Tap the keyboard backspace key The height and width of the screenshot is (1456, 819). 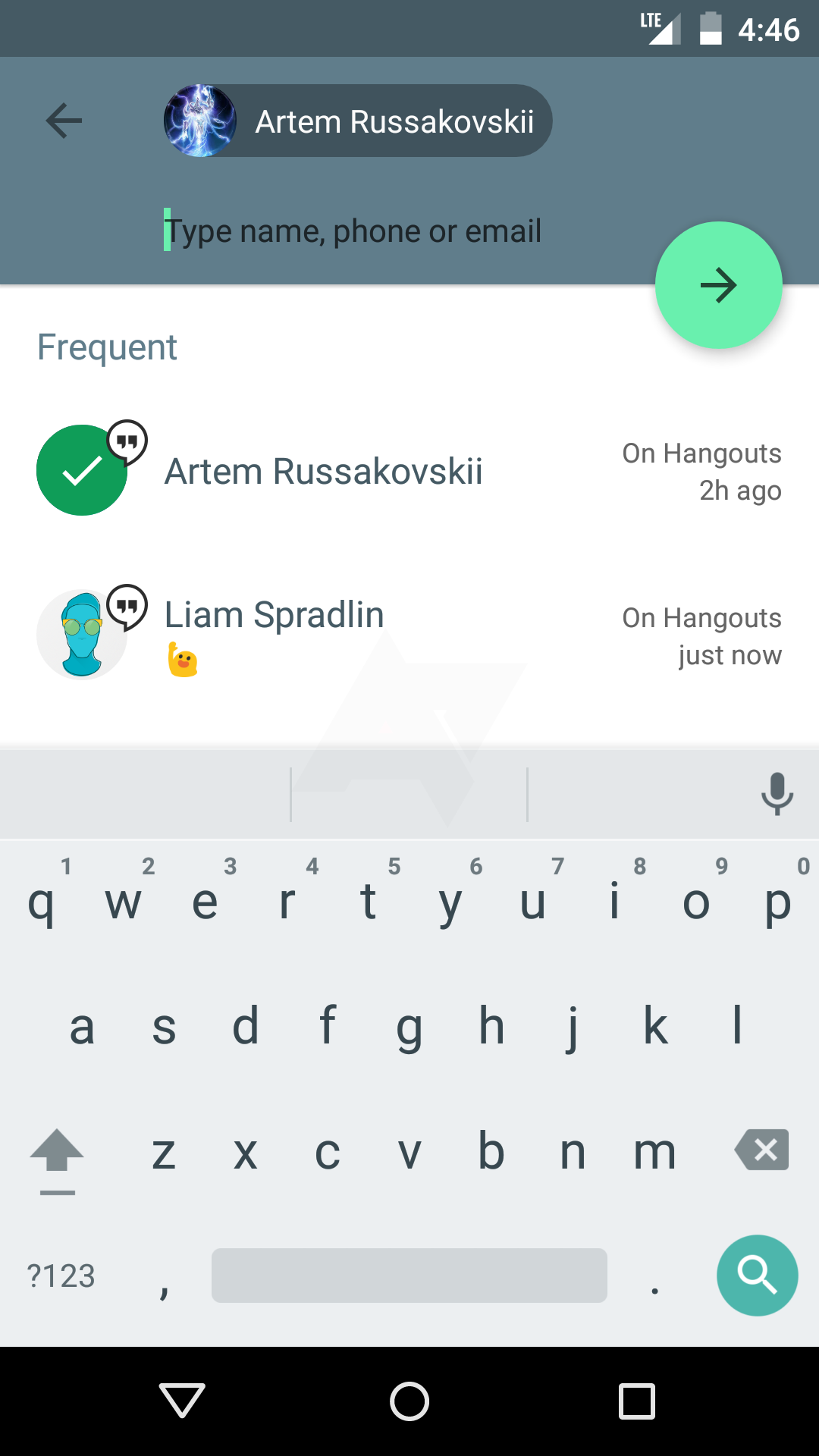coord(761,1150)
